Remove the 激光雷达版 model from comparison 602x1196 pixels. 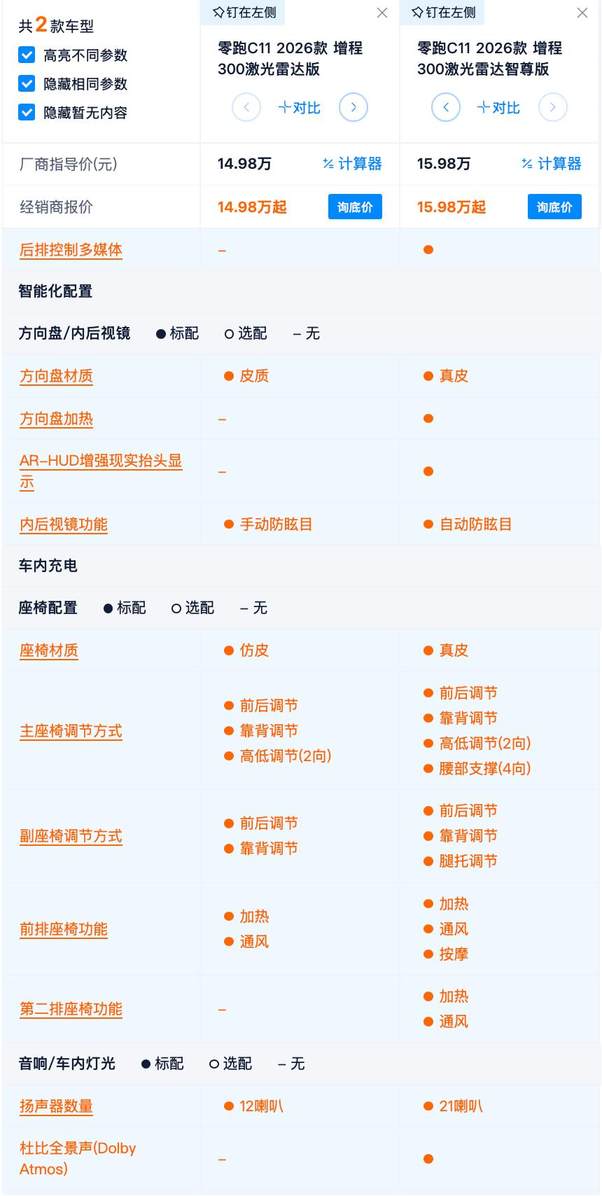[x=382, y=13]
